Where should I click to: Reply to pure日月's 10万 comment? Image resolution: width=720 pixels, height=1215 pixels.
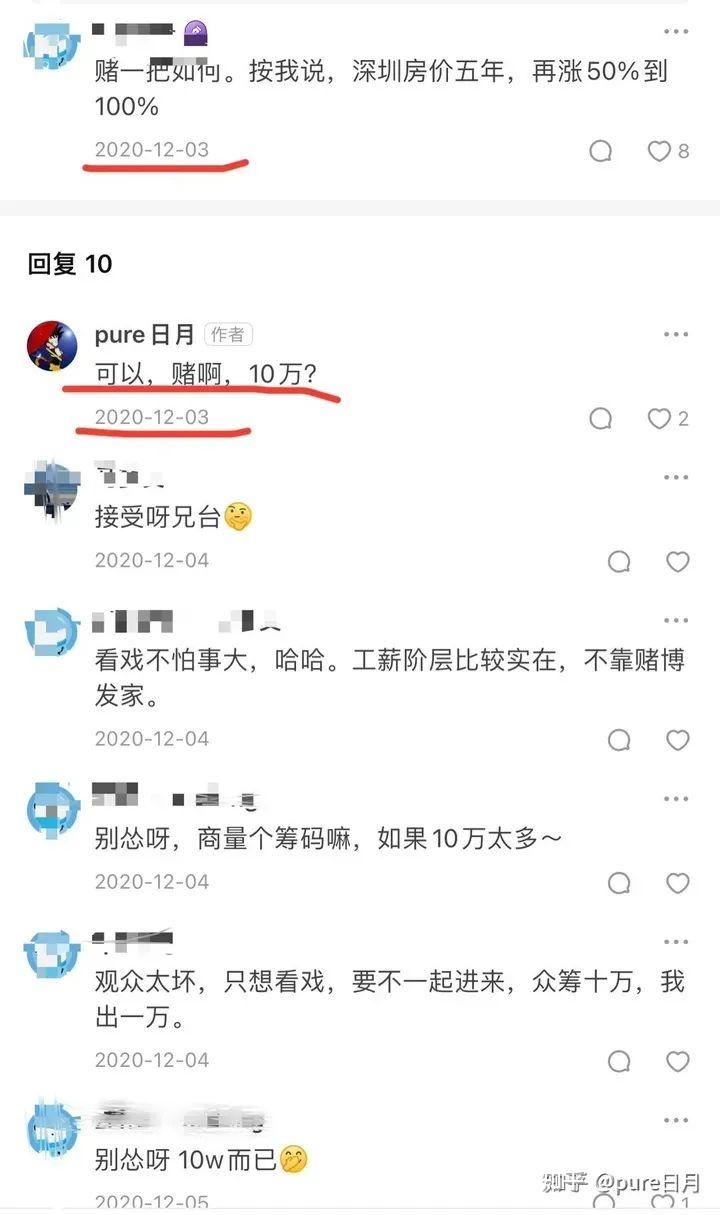click(x=600, y=418)
